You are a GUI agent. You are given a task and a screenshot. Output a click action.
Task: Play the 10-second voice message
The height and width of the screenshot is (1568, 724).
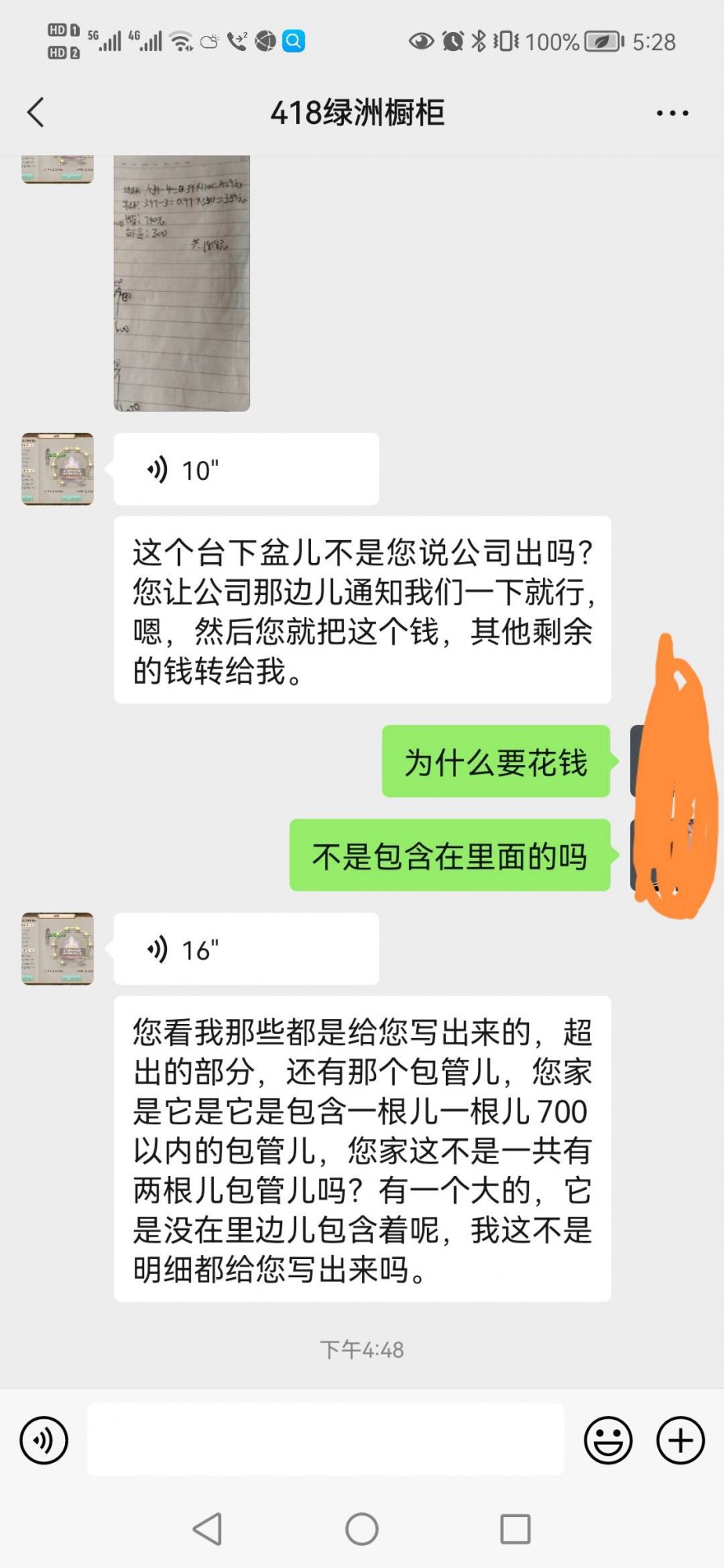point(246,470)
